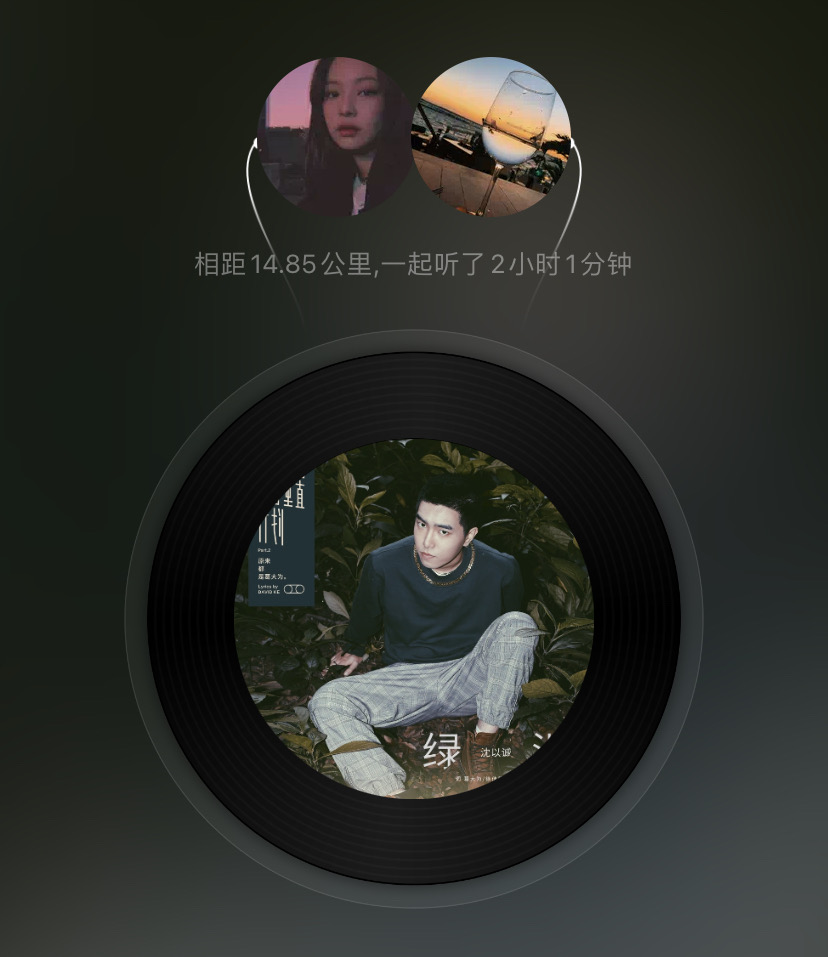This screenshot has width=828, height=957.
Task: Open the left listener's avatar
Action: click(x=335, y=137)
